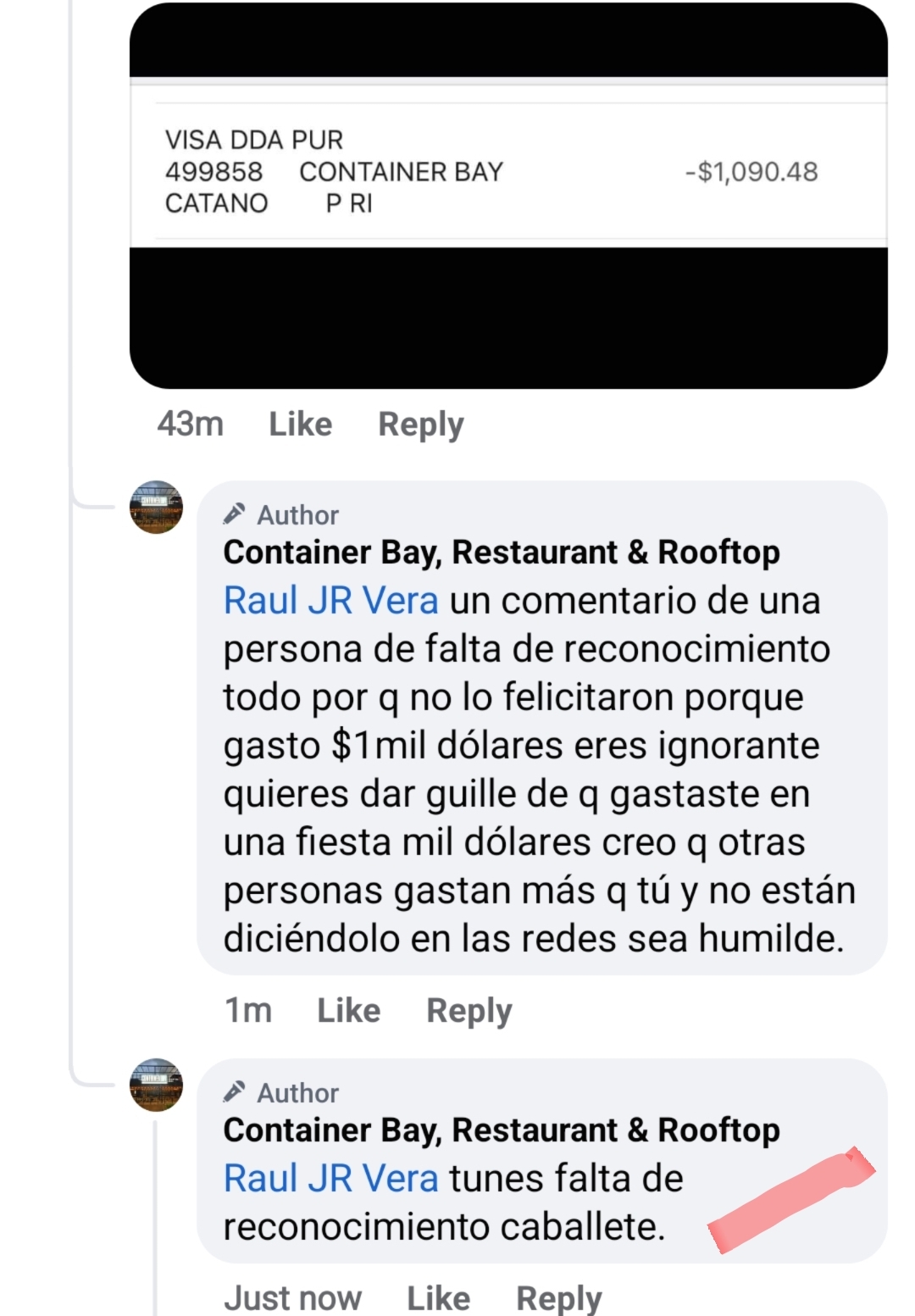Screen dimensions: 915x1316
Task: Like the comment posted just now
Action: (x=438, y=1297)
